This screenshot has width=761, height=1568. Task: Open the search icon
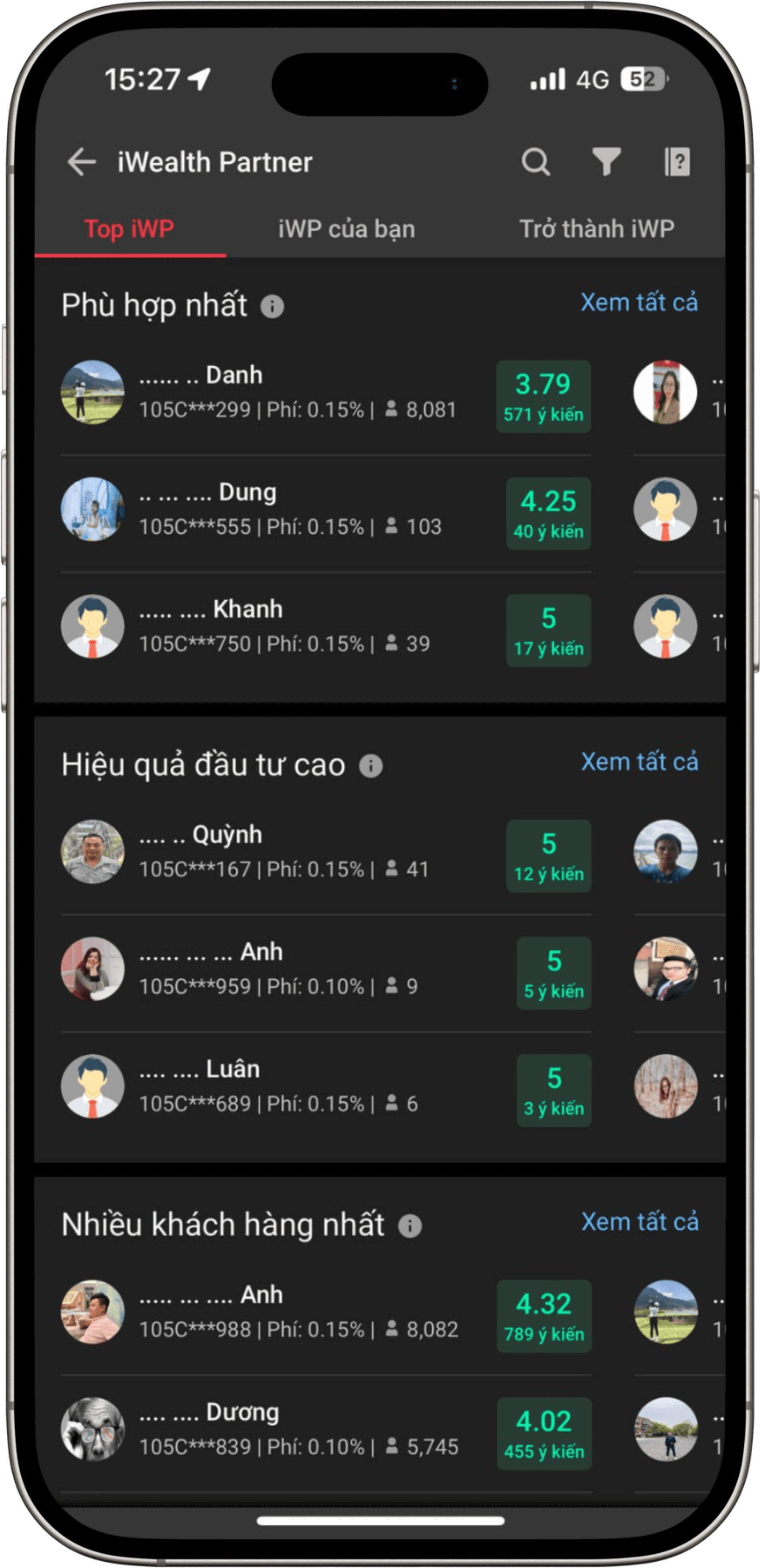click(536, 162)
